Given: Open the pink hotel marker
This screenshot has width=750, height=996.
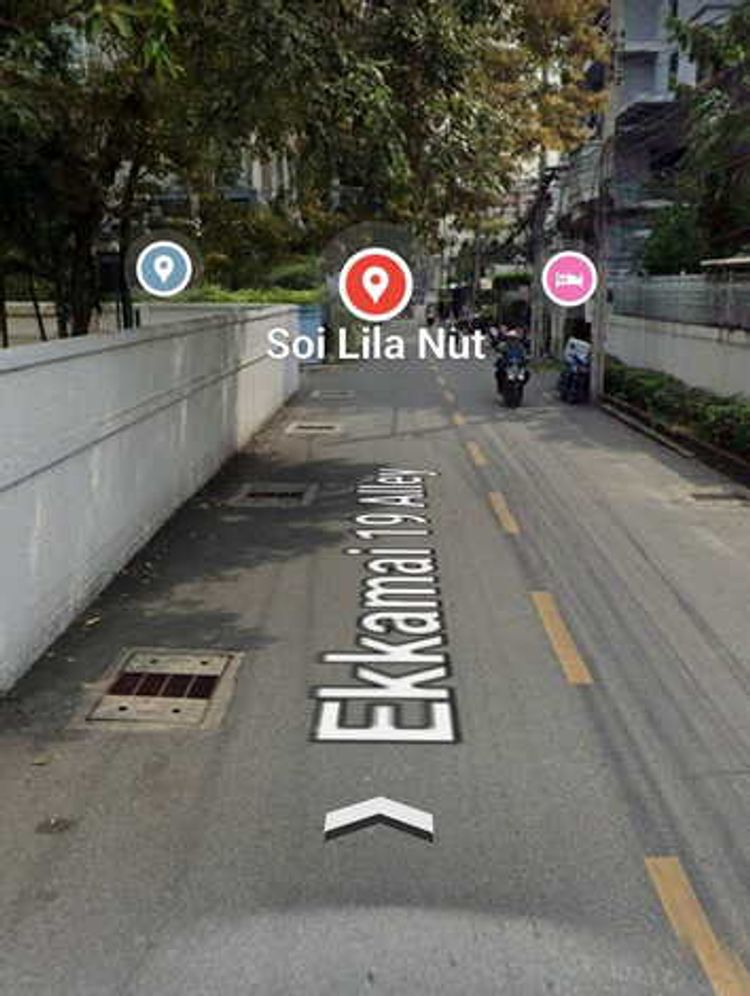Looking at the screenshot, I should (569, 279).
